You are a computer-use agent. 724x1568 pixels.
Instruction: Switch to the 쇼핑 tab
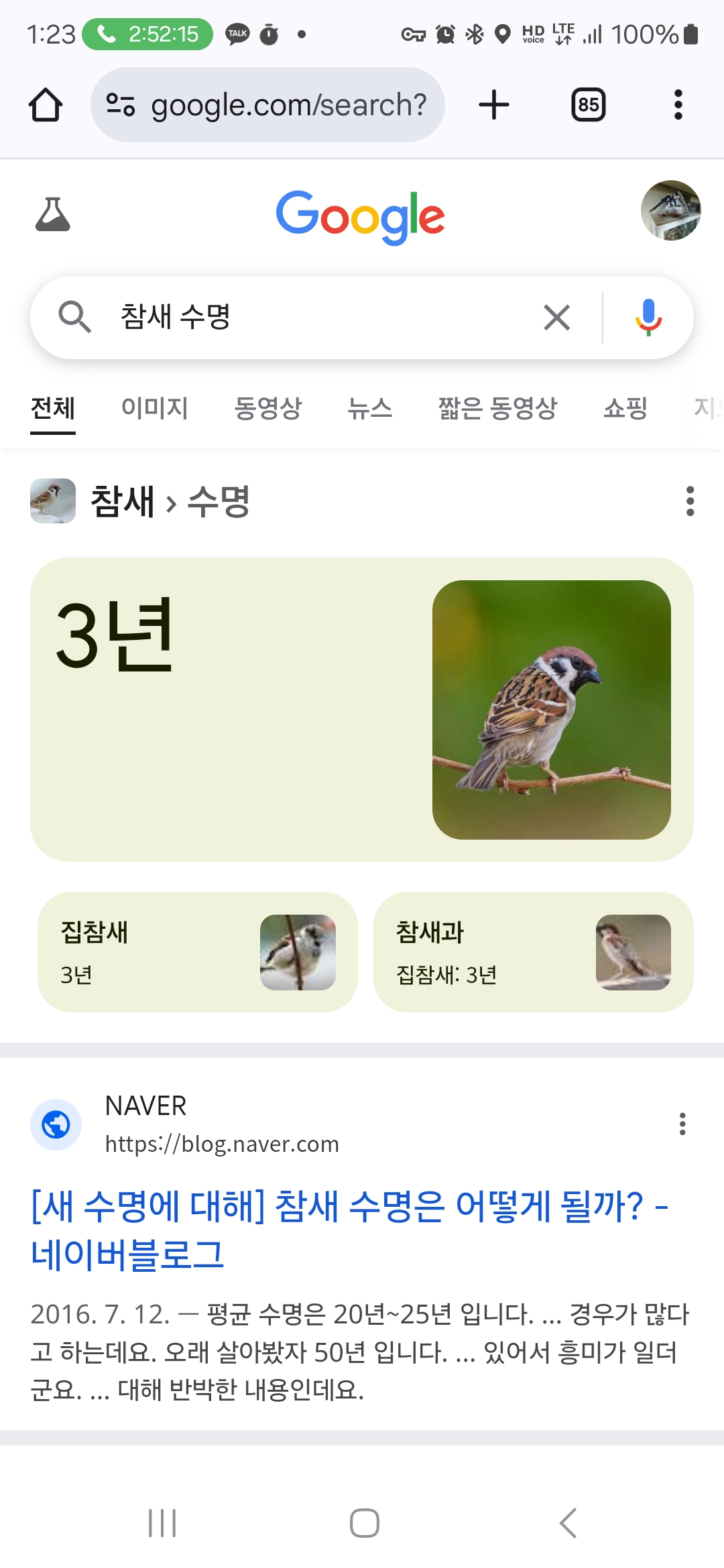pyautogui.click(x=625, y=407)
